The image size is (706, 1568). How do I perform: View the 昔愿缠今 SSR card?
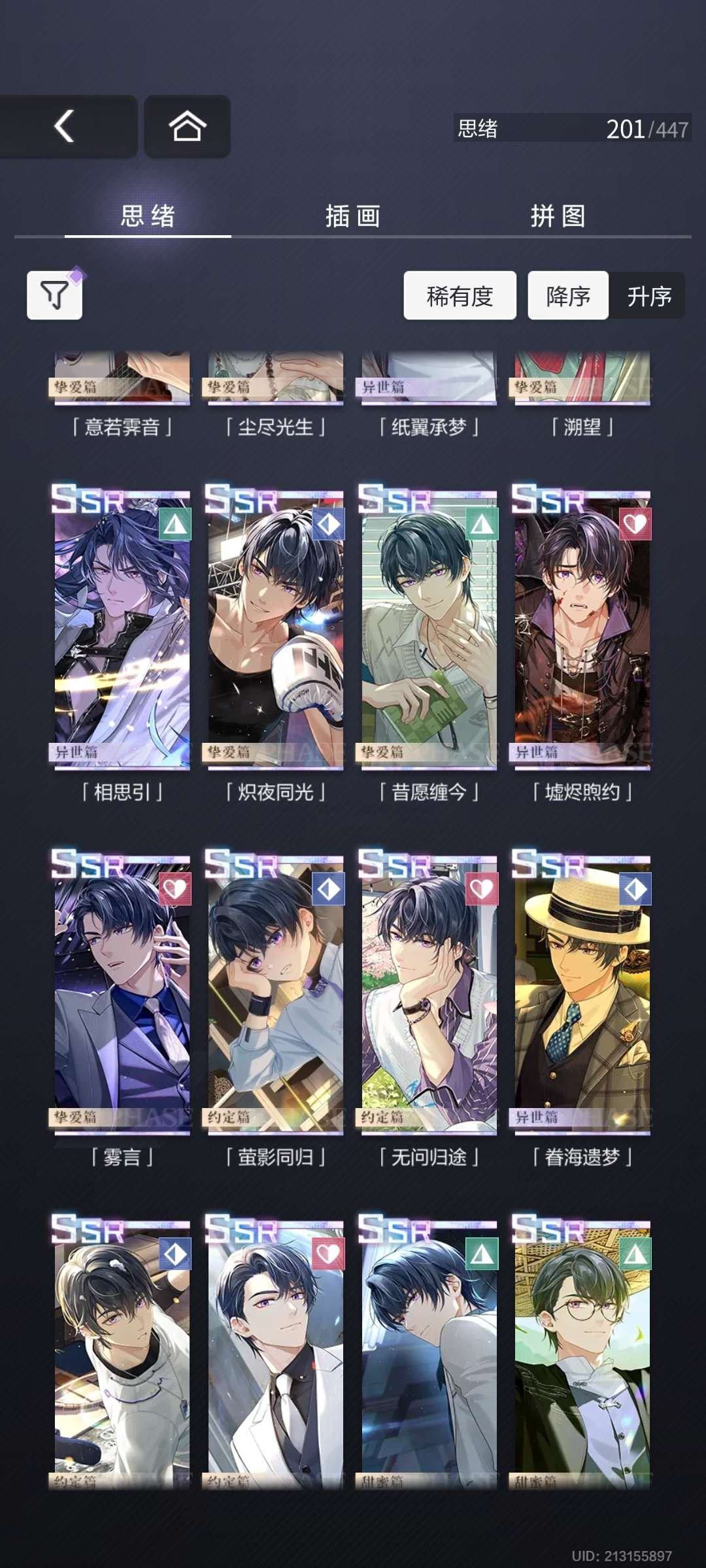coord(429,627)
